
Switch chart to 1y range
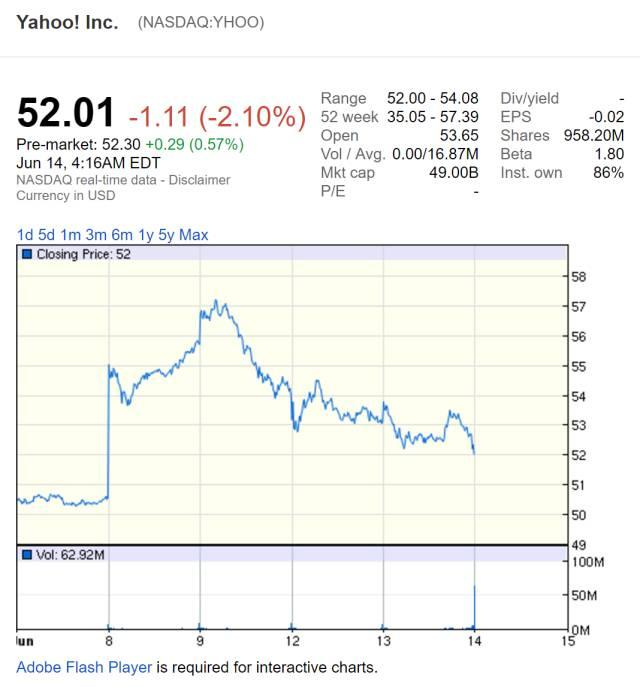tap(146, 235)
